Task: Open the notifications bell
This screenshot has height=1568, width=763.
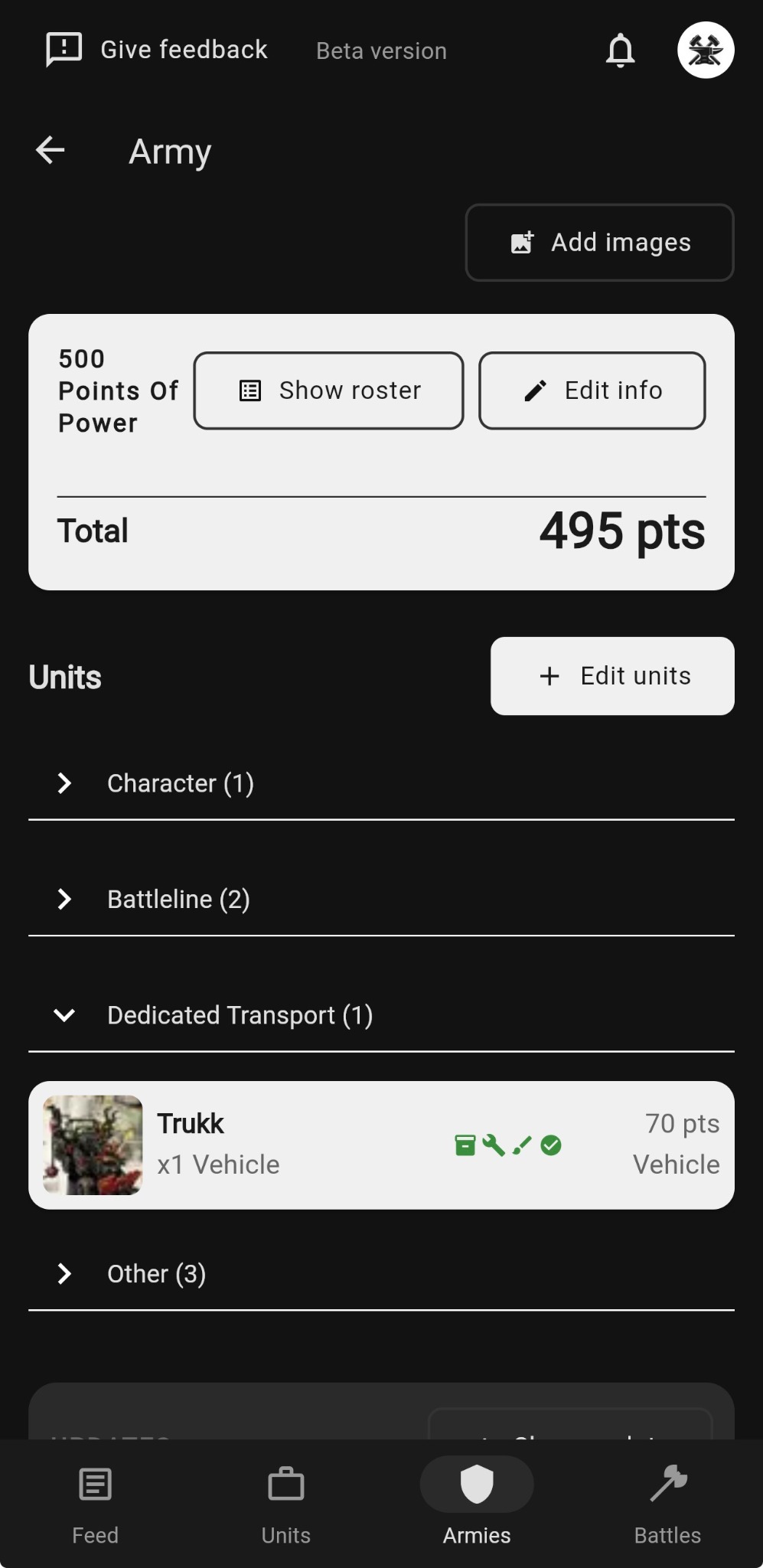Action: click(620, 51)
